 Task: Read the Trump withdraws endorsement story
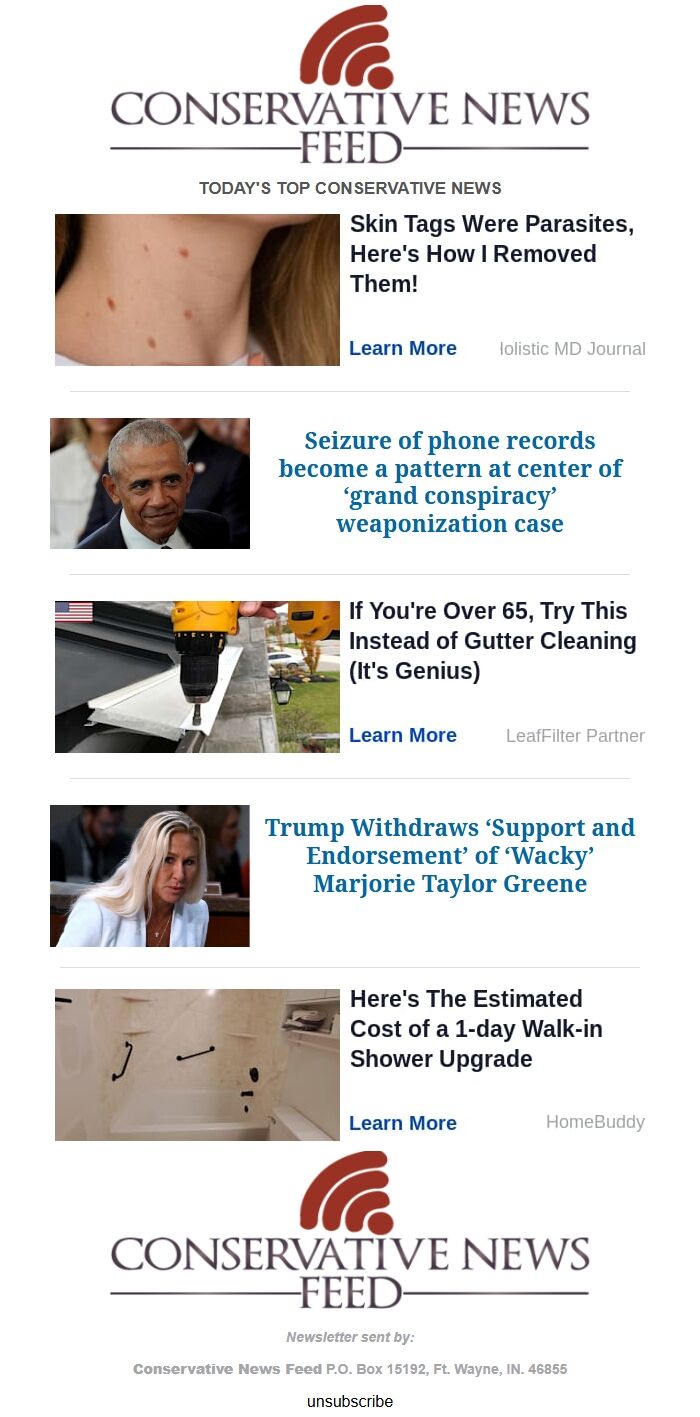coord(450,856)
